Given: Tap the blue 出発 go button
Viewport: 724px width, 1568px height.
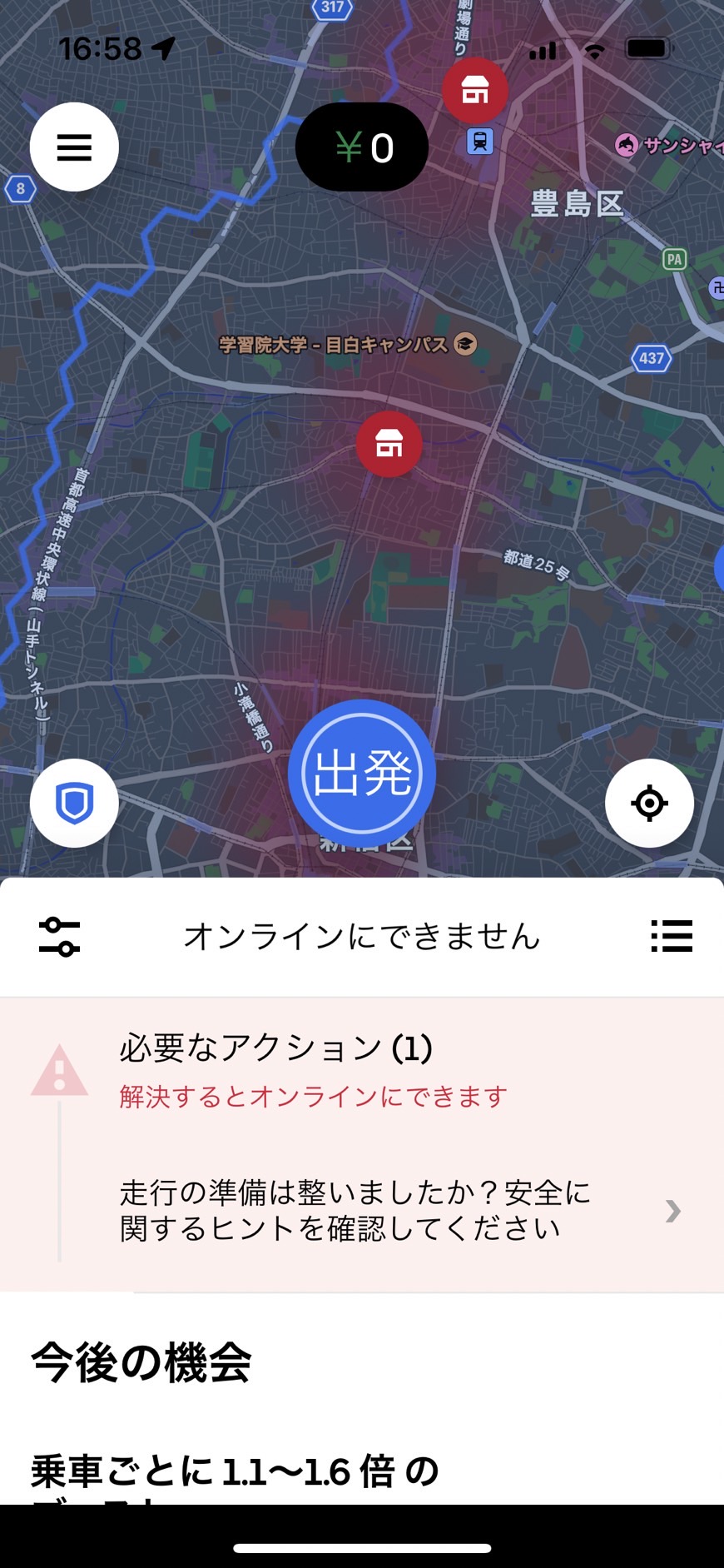Looking at the screenshot, I should point(362,773).
